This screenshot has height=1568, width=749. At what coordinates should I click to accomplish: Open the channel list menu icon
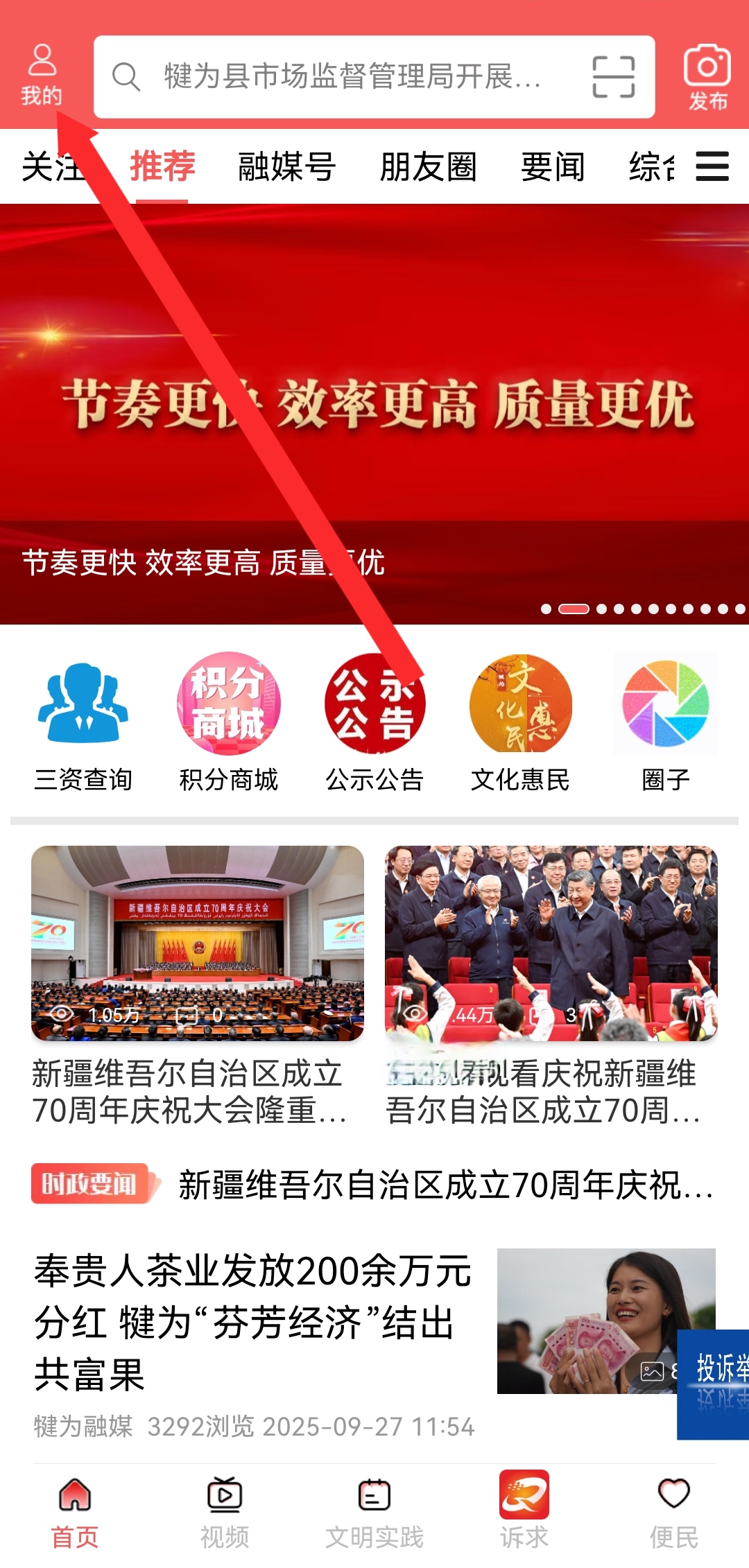click(x=712, y=167)
